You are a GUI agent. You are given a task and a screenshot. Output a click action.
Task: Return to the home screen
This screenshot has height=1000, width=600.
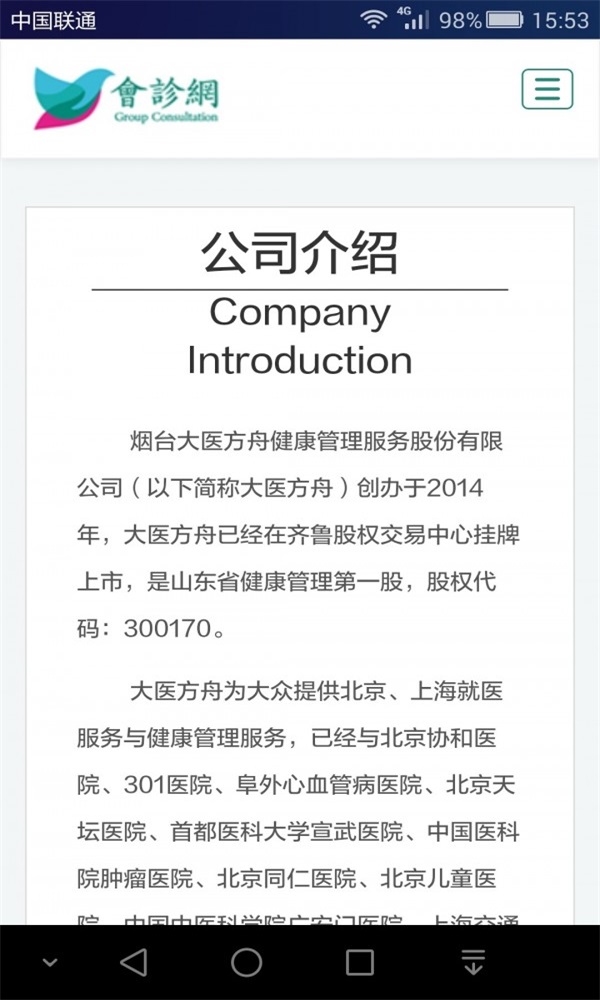point(247,962)
